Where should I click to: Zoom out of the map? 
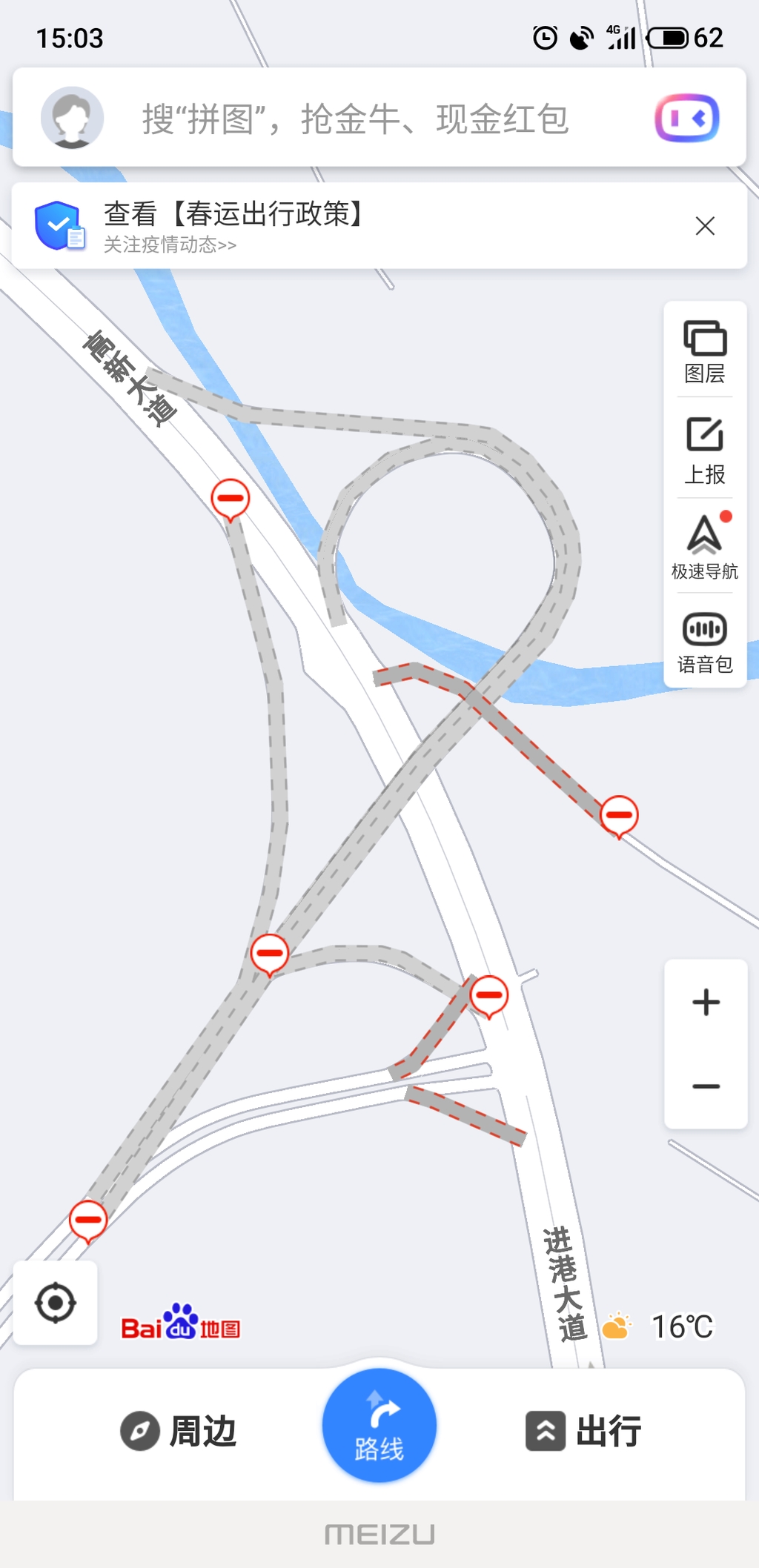click(706, 1086)
